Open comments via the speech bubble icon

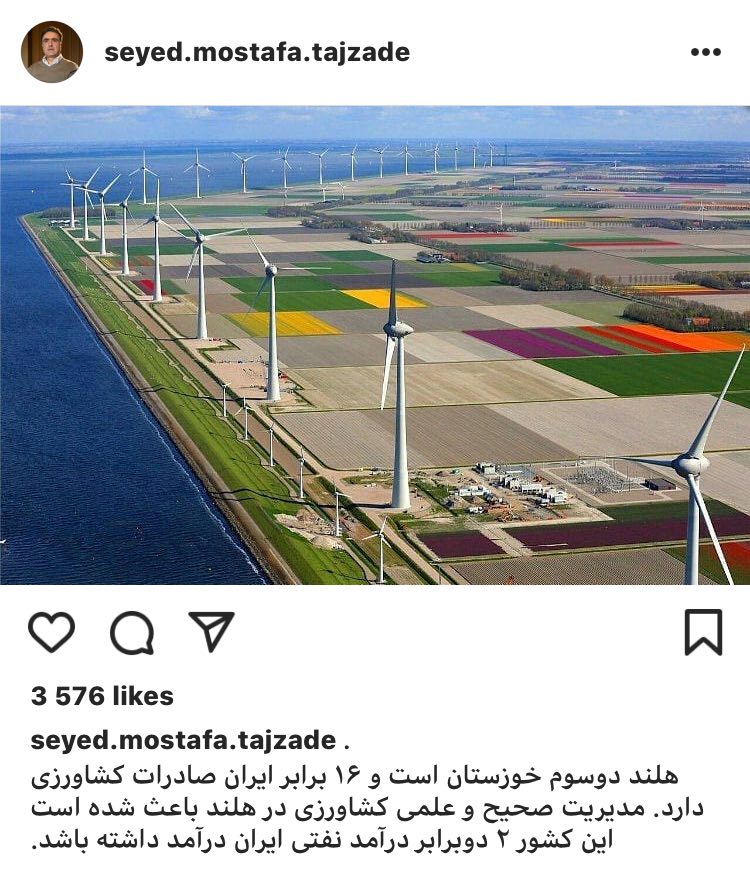132,632
